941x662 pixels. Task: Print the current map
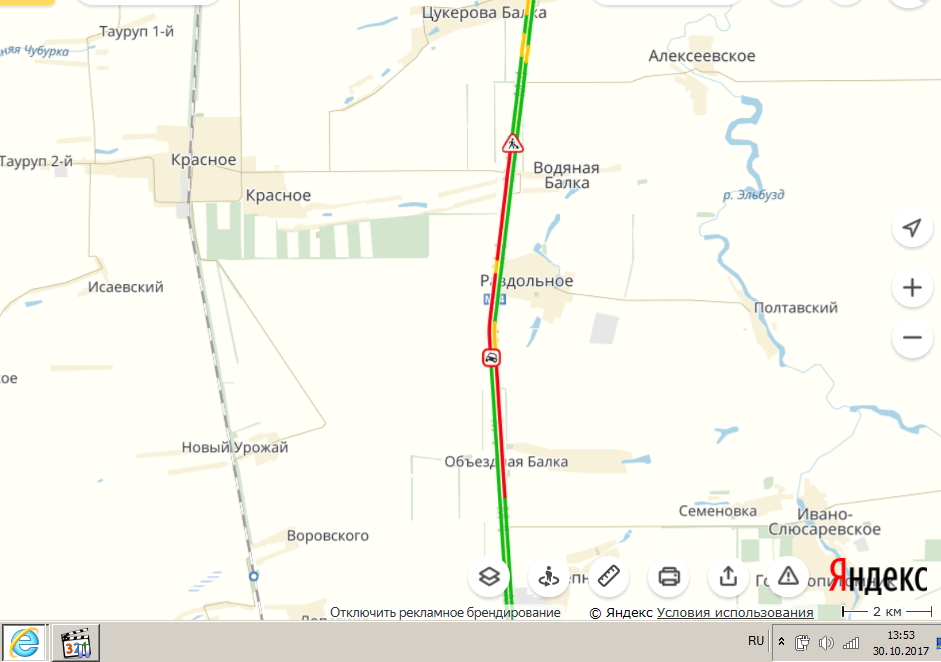click(x=669, y=576)
